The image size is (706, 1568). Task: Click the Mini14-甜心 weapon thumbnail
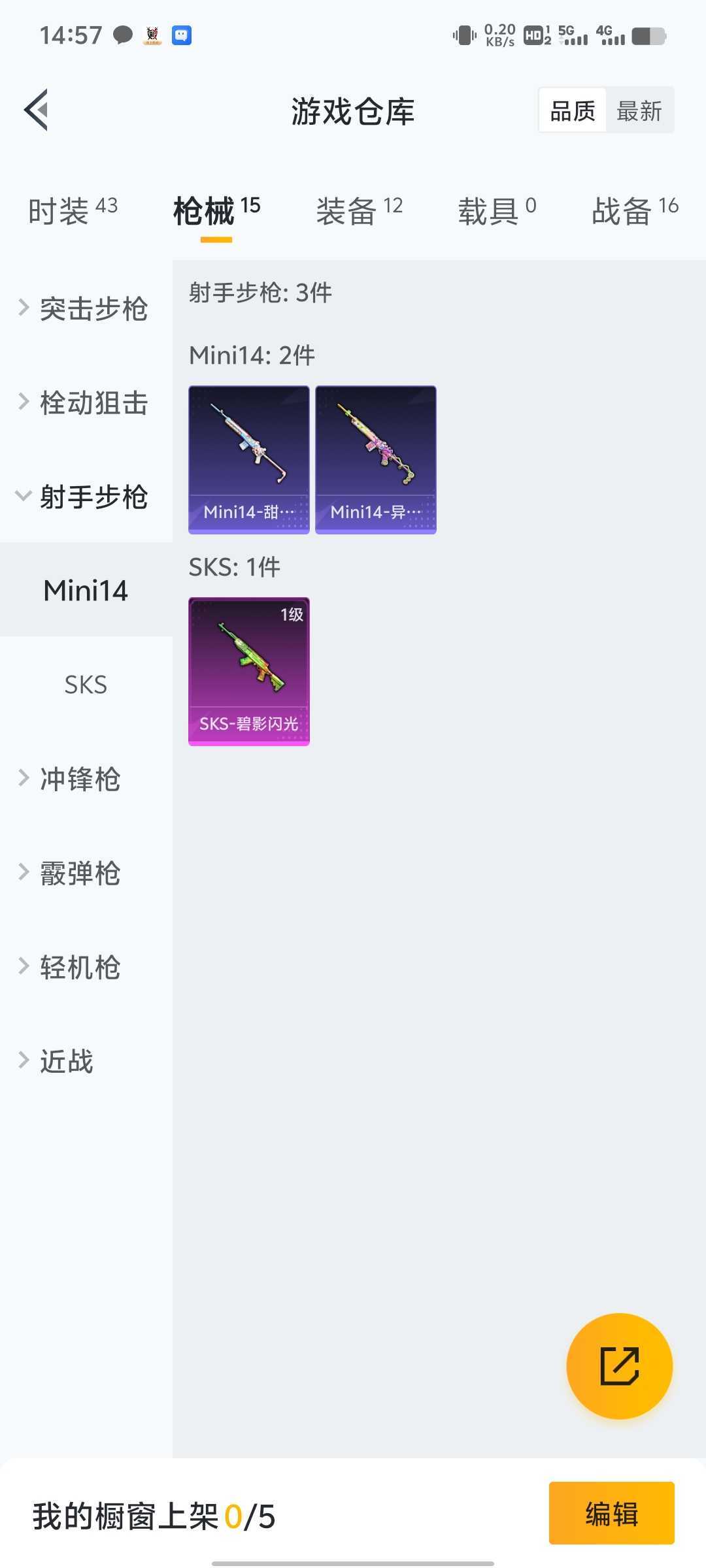coord(248,457)
